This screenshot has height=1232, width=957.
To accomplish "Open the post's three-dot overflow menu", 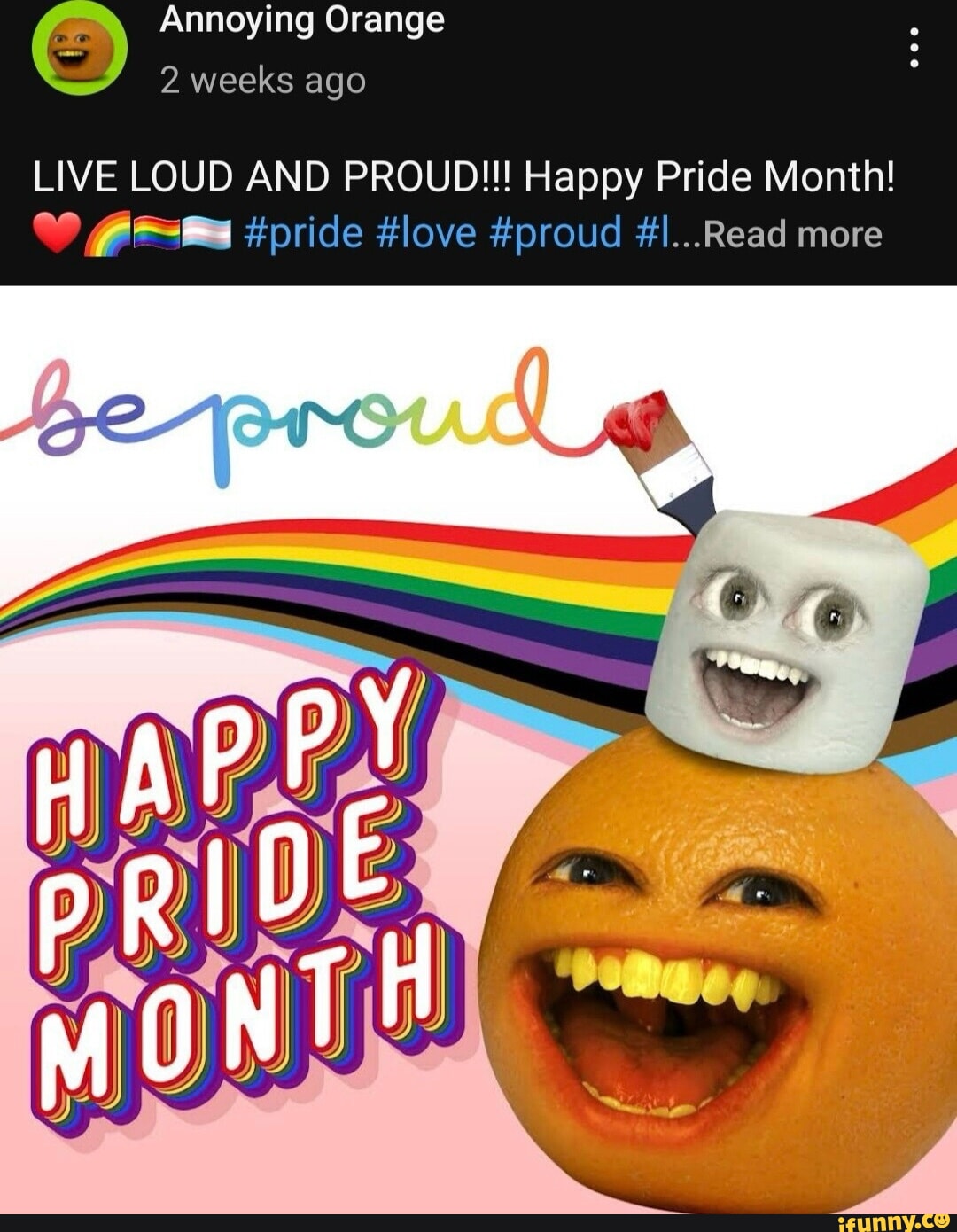I will click(x=914, y=48).
